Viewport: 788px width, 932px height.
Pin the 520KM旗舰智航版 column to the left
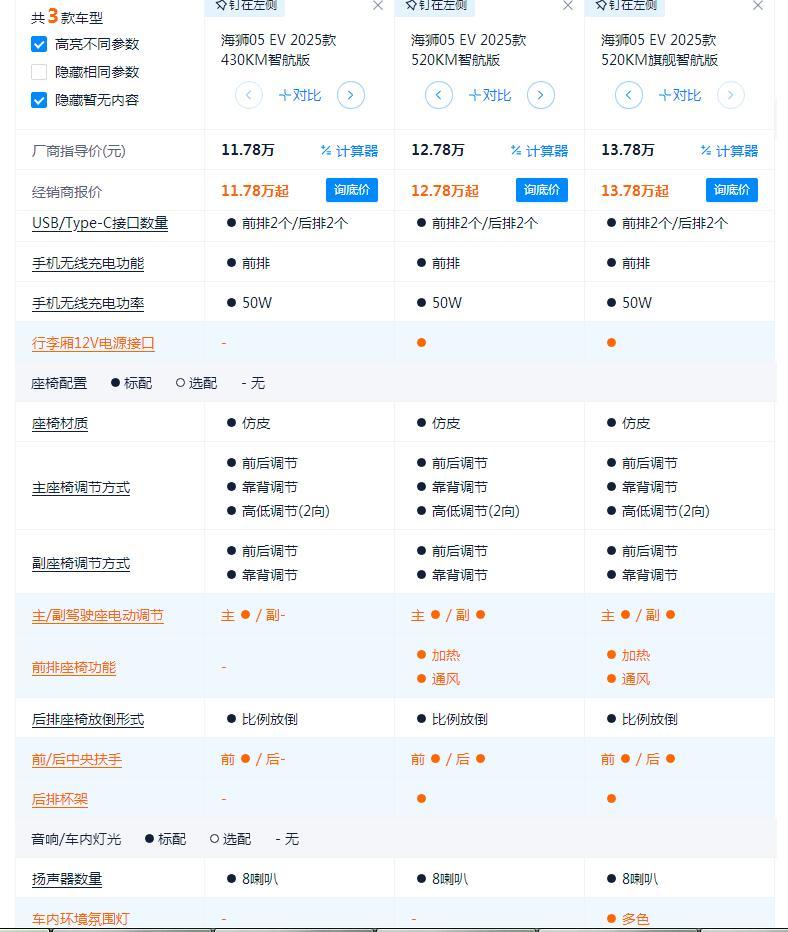pos(627,5)
